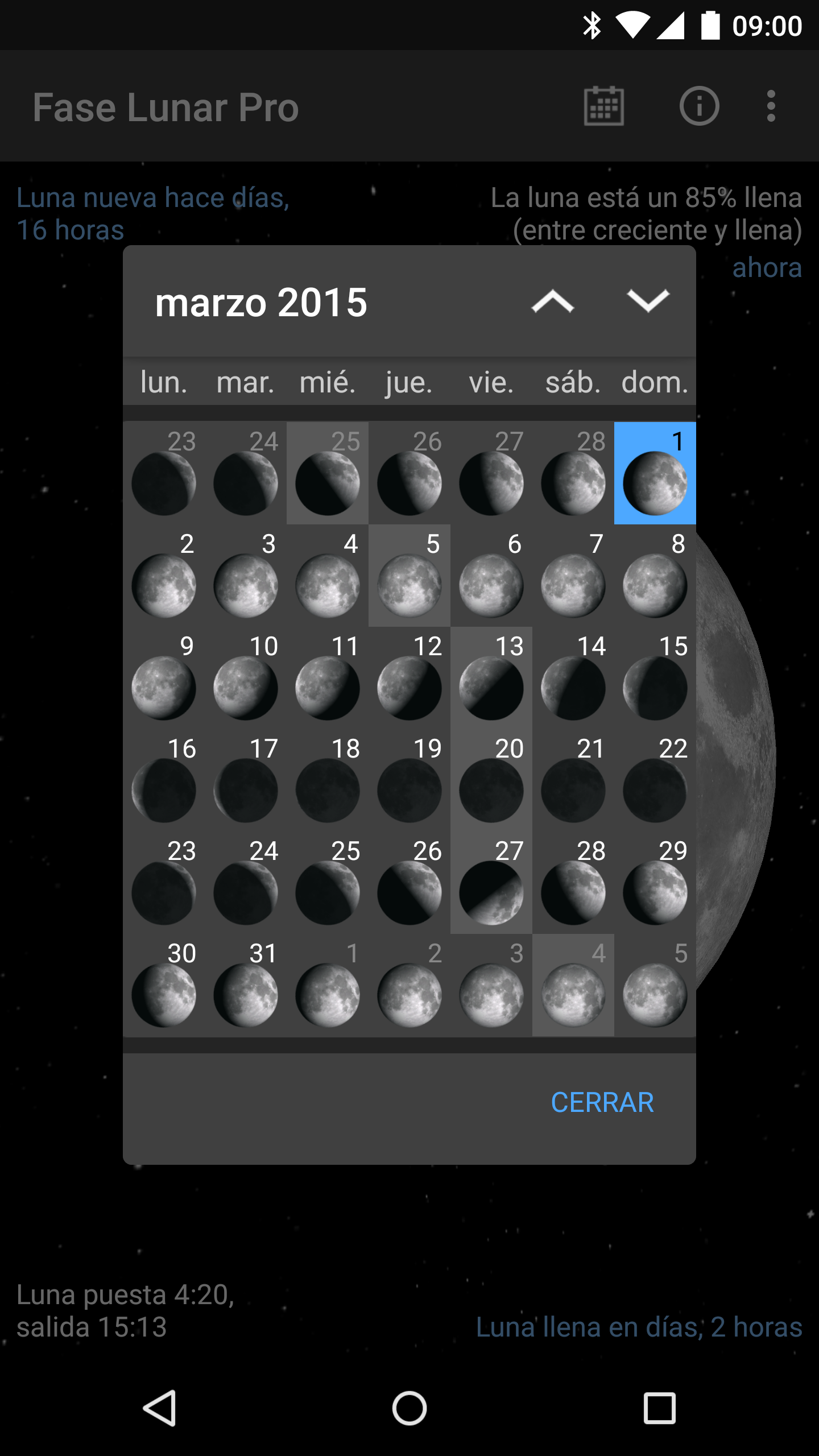Select March 1 highlighted day
This screenshot has width=819, height=1456.
tap(655, 473)
